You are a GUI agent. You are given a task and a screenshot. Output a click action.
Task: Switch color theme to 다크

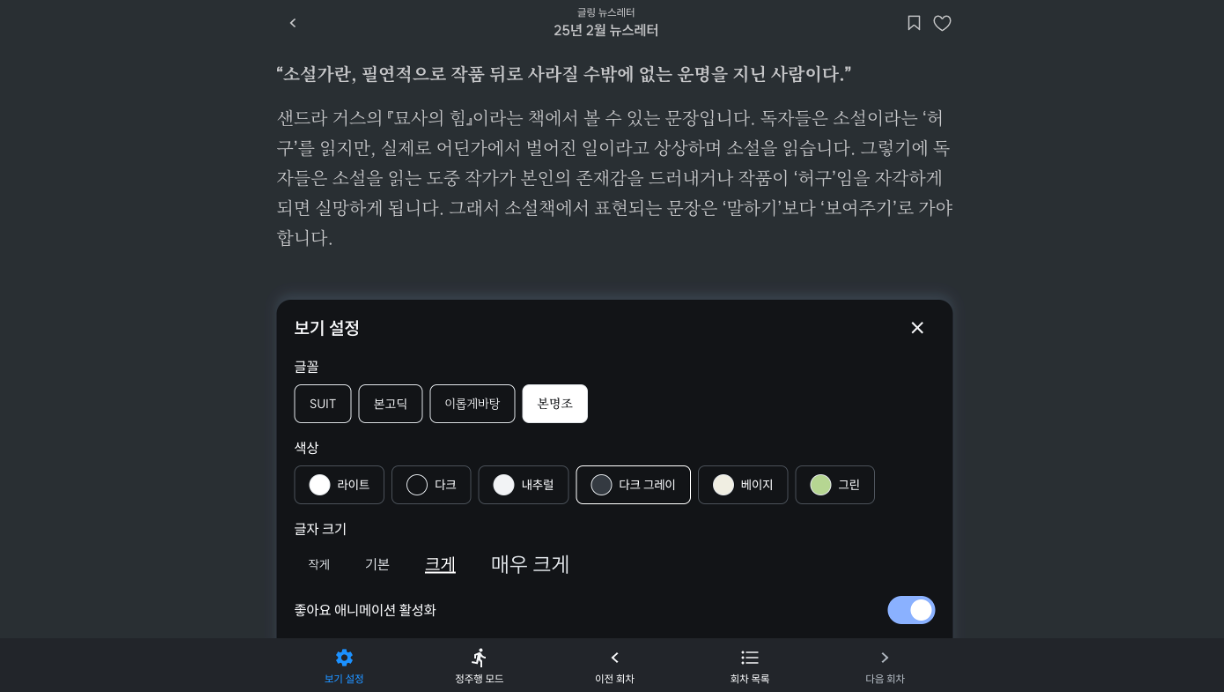coord(431,485)
